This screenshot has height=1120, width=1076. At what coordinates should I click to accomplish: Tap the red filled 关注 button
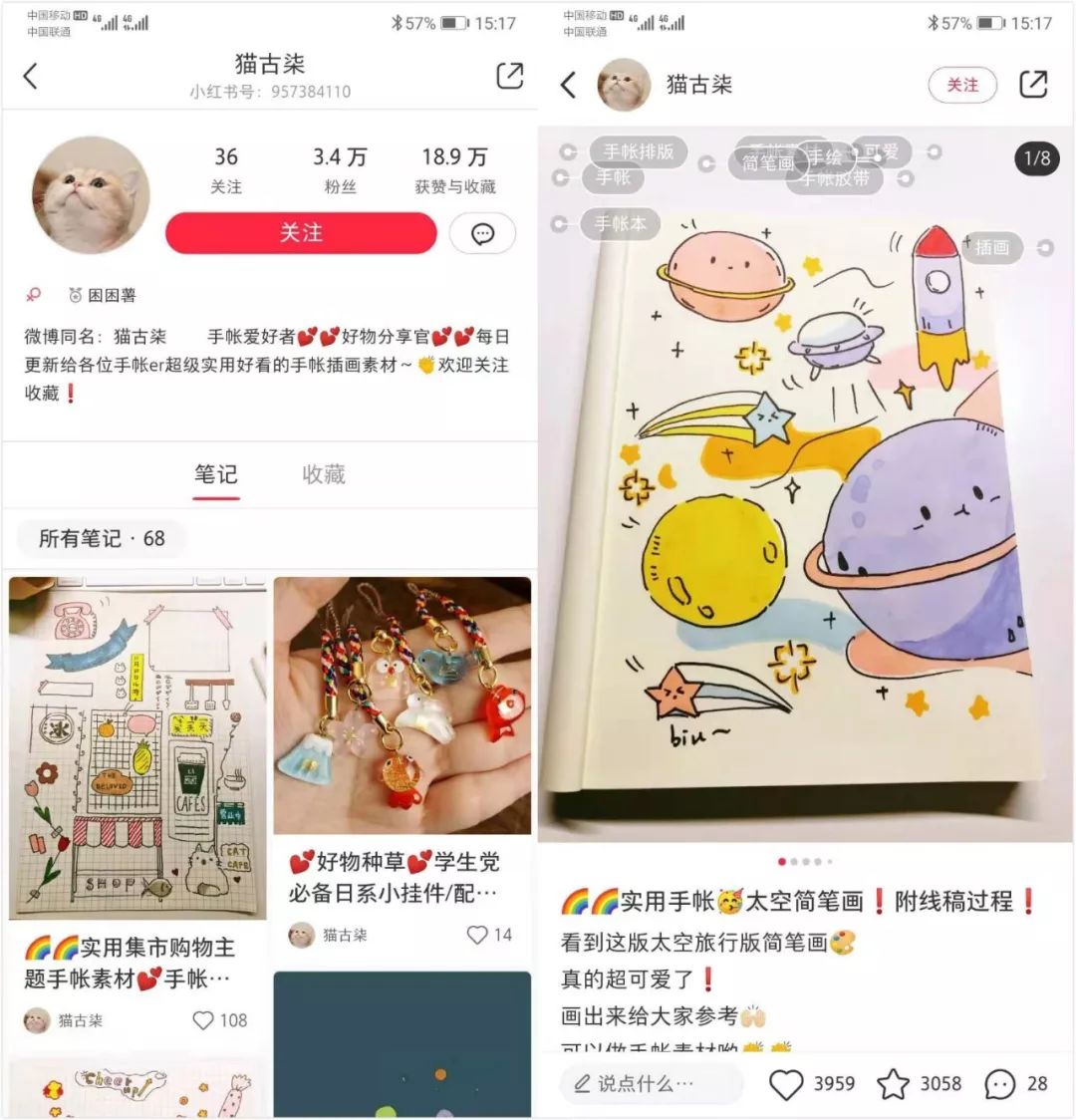pos(301,233)
